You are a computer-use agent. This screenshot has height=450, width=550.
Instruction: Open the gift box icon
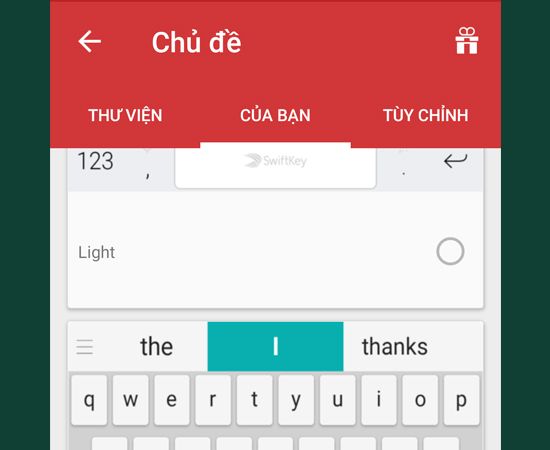pos(467,41)
